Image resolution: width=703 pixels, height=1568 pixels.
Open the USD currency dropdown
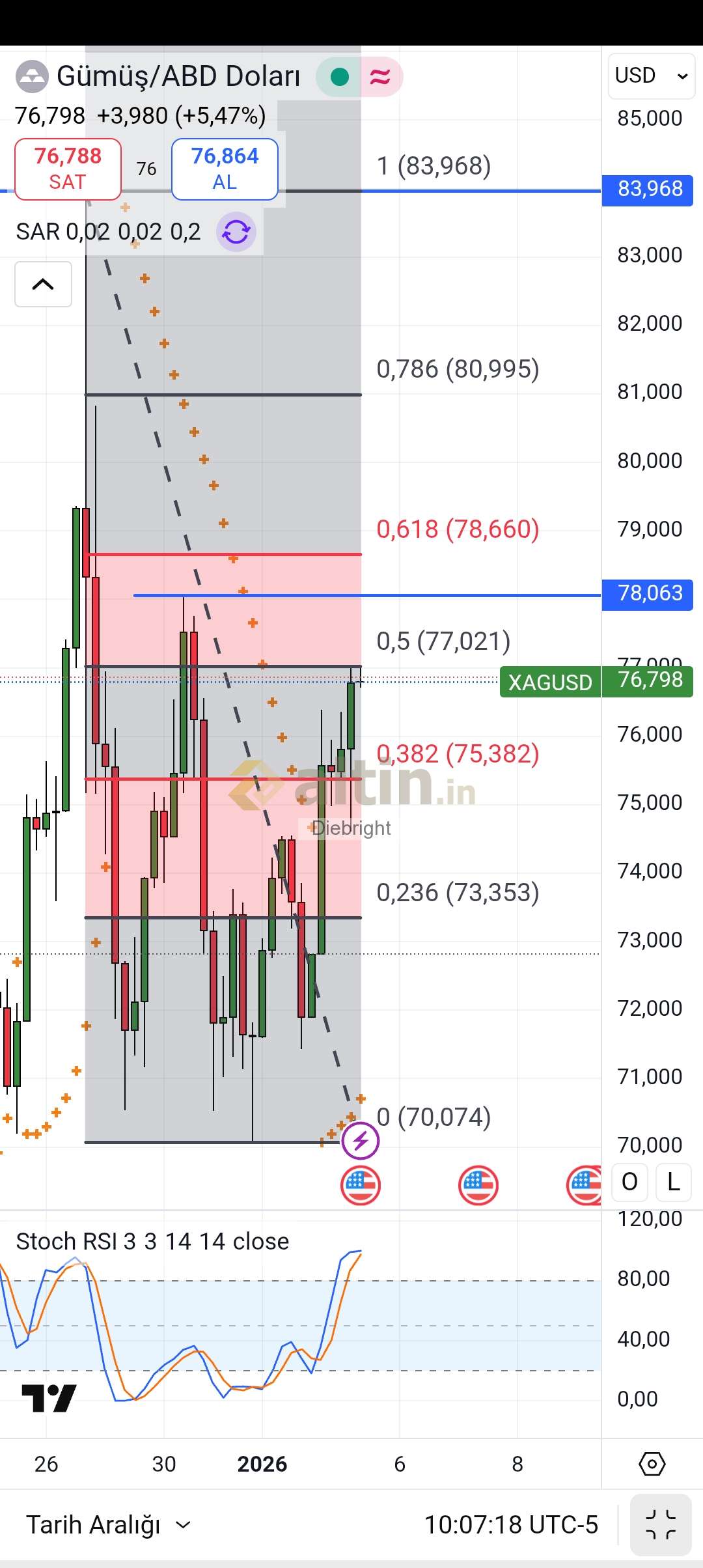point(651,76)
